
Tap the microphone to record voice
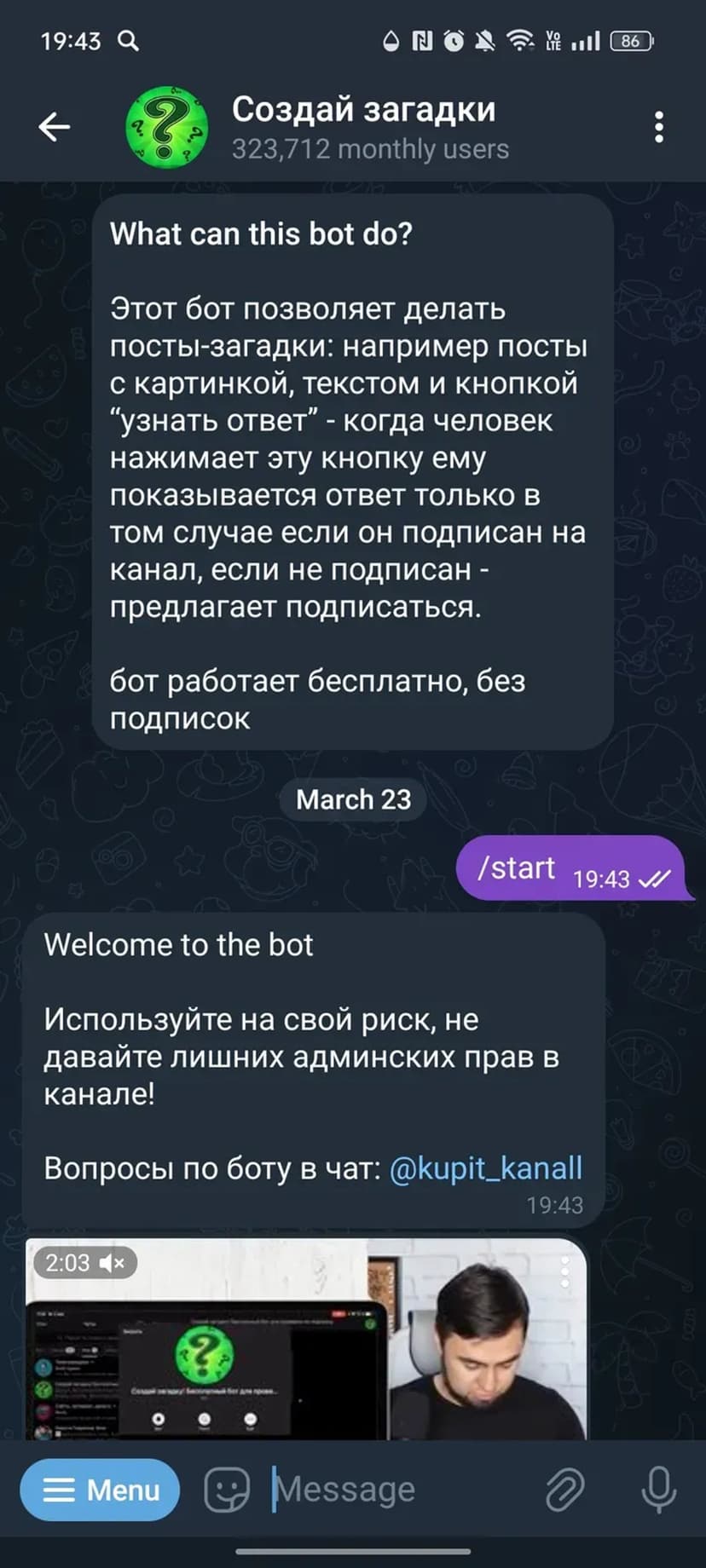(x=658, y=1490)
